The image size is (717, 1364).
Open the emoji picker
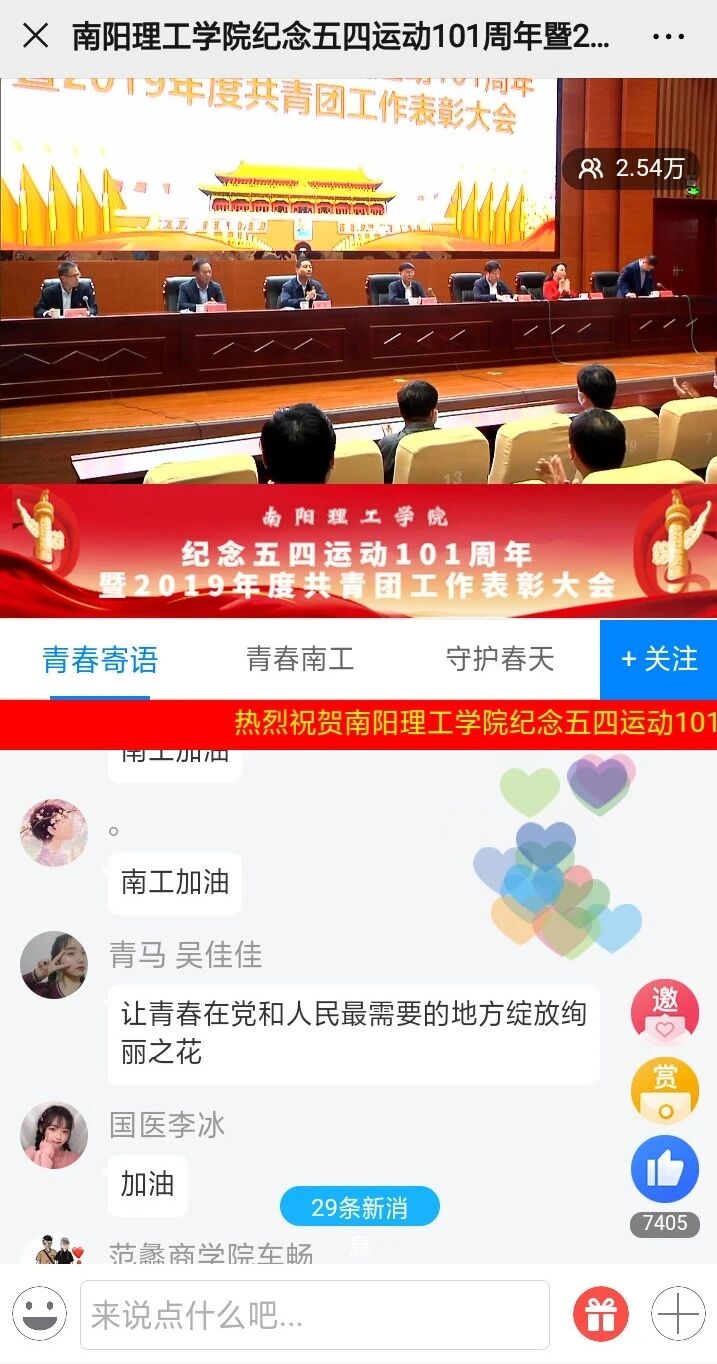pyautogui.click(x=40, y=1314)
